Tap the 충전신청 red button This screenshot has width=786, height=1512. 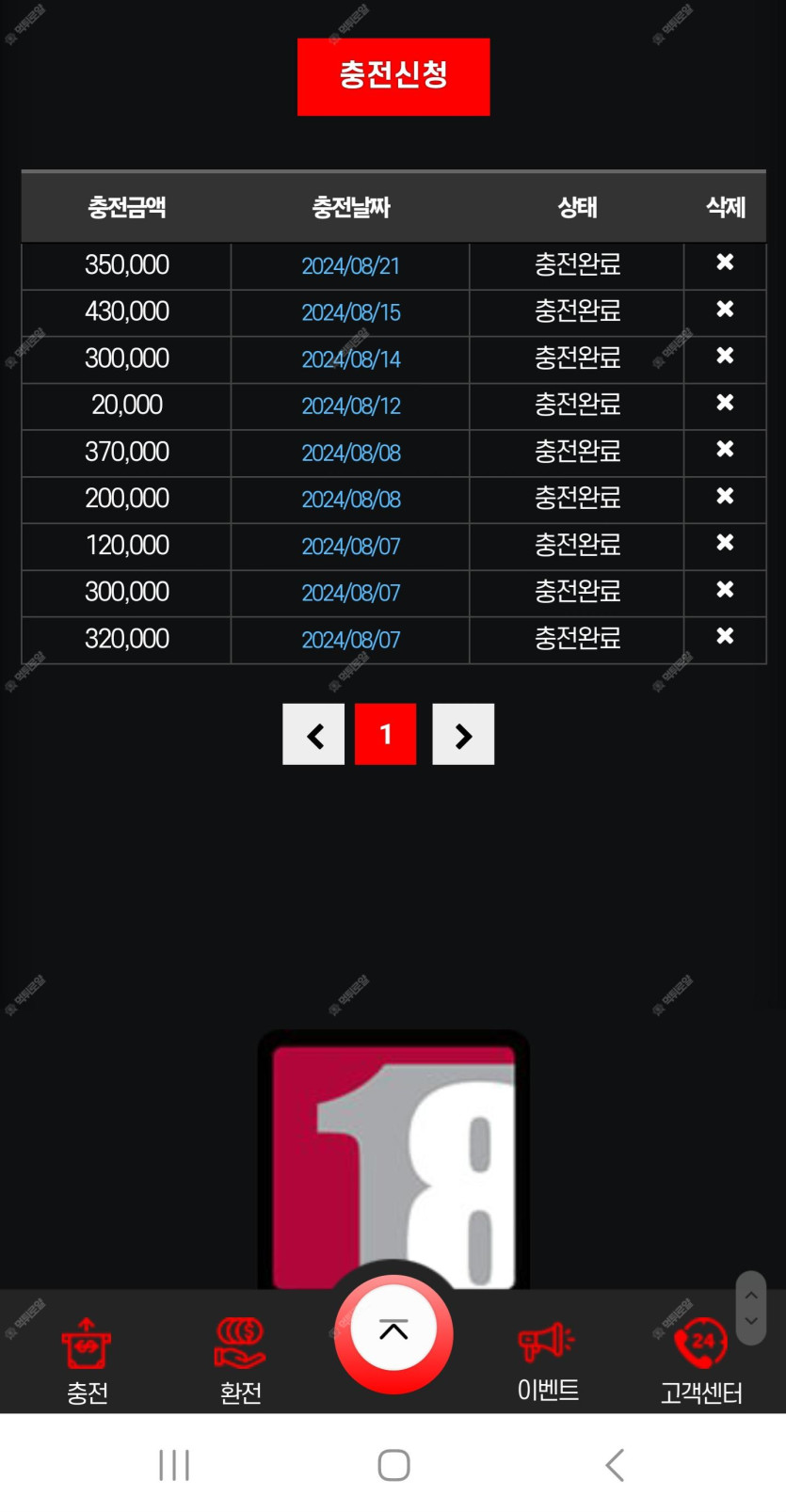(393, 77)
